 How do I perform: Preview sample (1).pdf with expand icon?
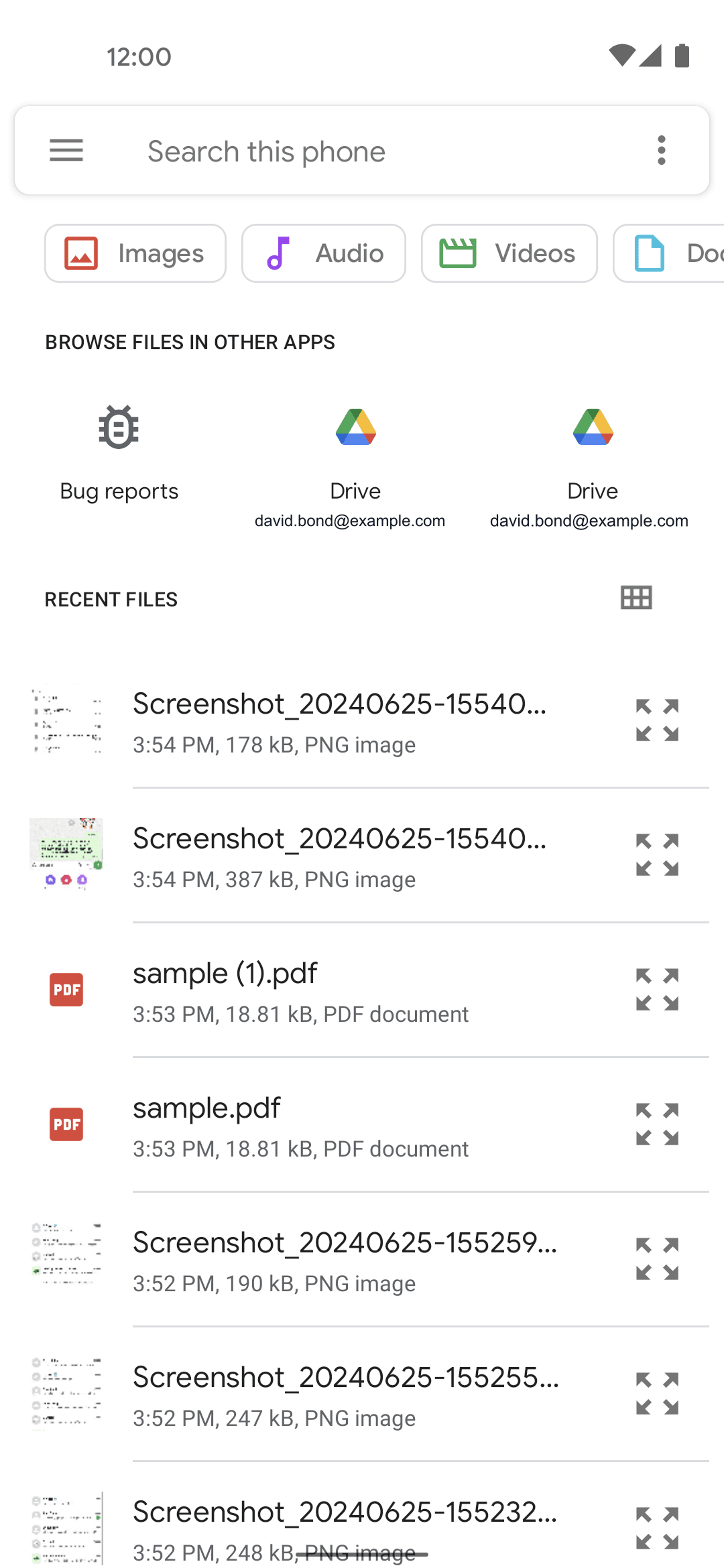[657, 990]
